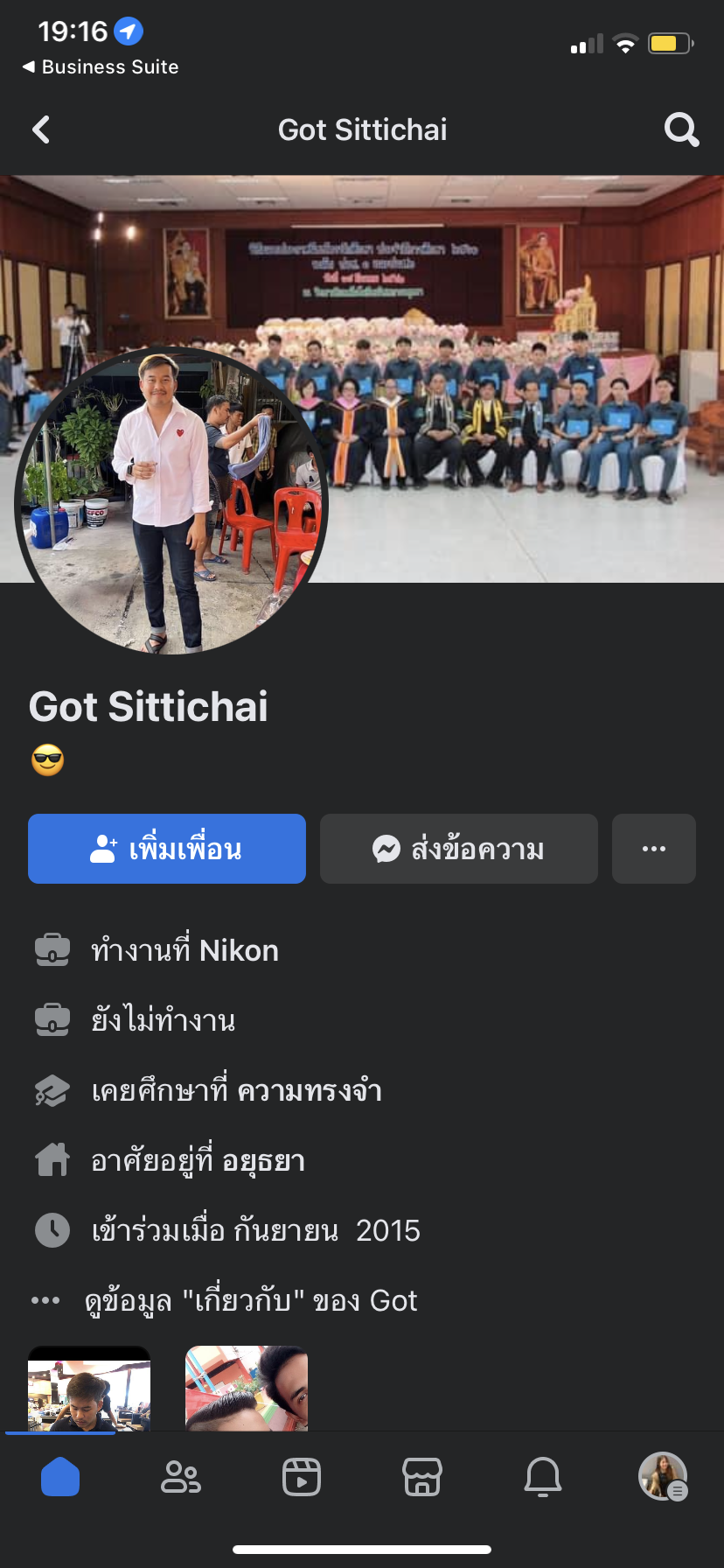See Got's About info row
The height and width of the screenshot is (1568, 724).
(251, 1301)
